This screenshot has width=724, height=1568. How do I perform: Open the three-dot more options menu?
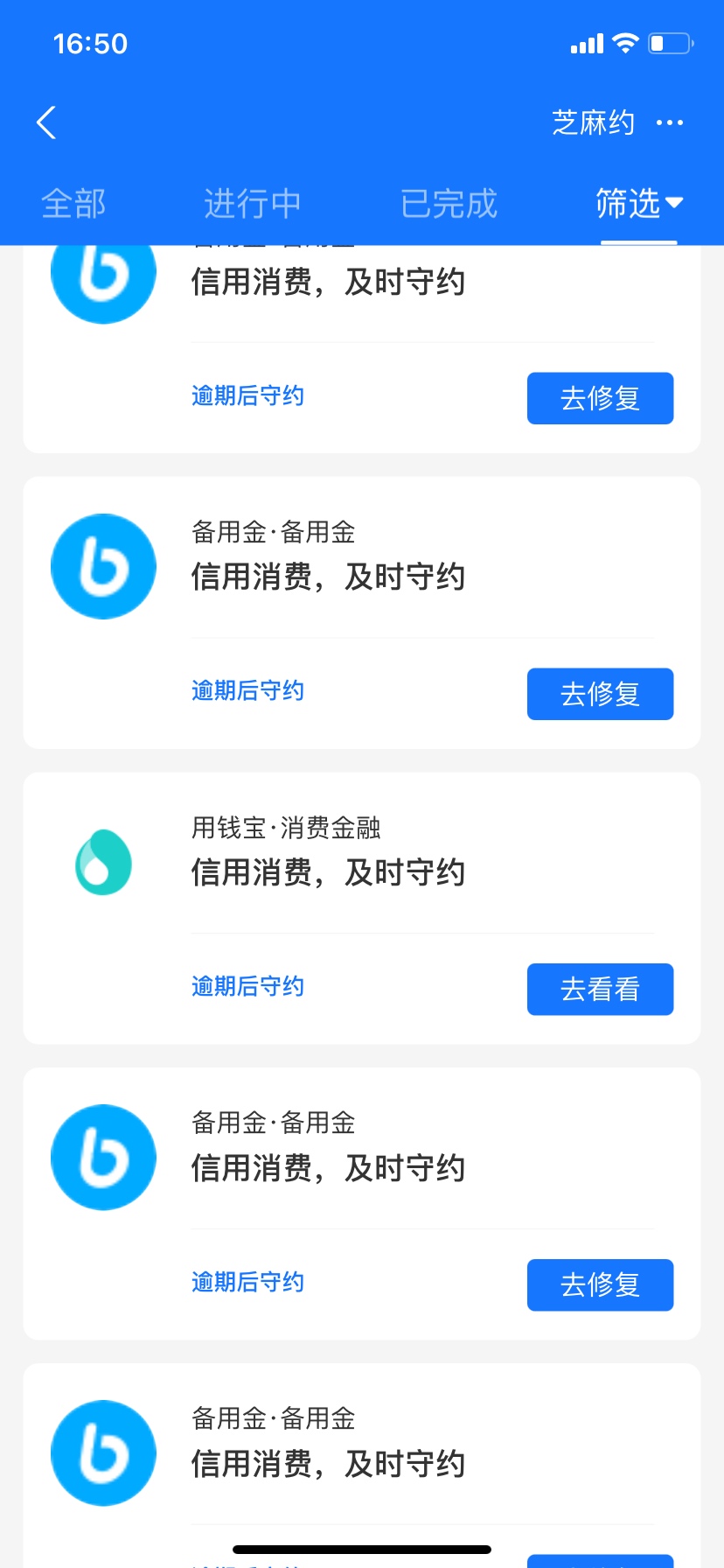coord(670,122)
